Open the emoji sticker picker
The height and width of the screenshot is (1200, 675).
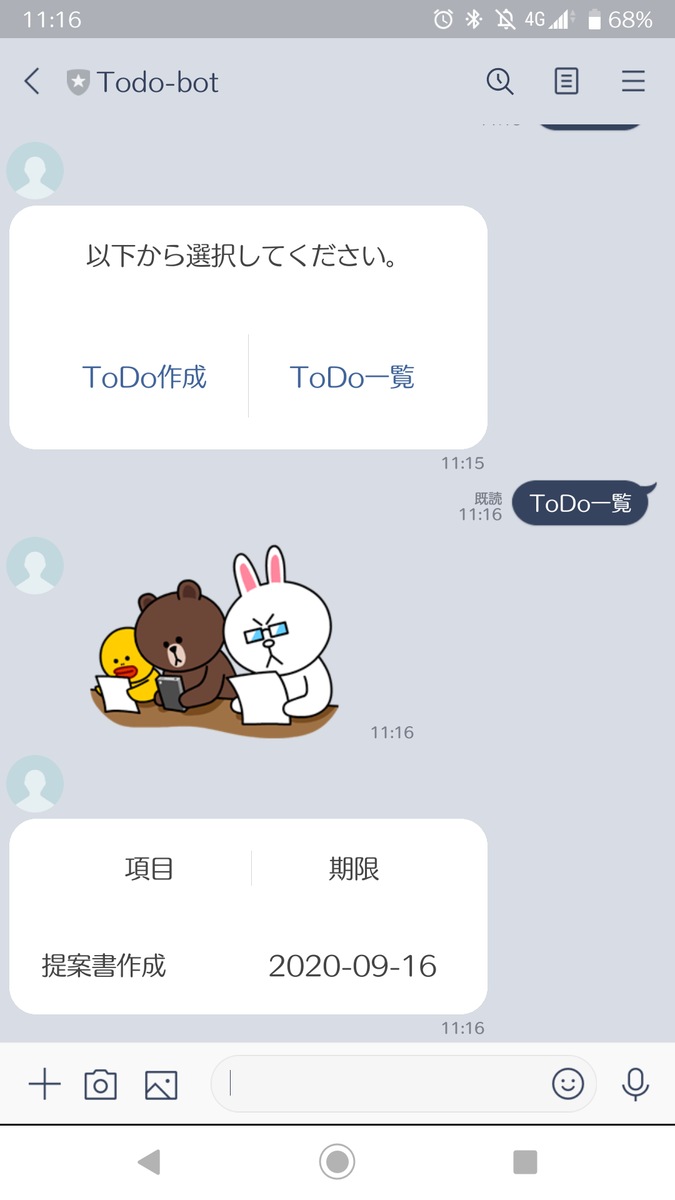click(x=567, y=1084)
